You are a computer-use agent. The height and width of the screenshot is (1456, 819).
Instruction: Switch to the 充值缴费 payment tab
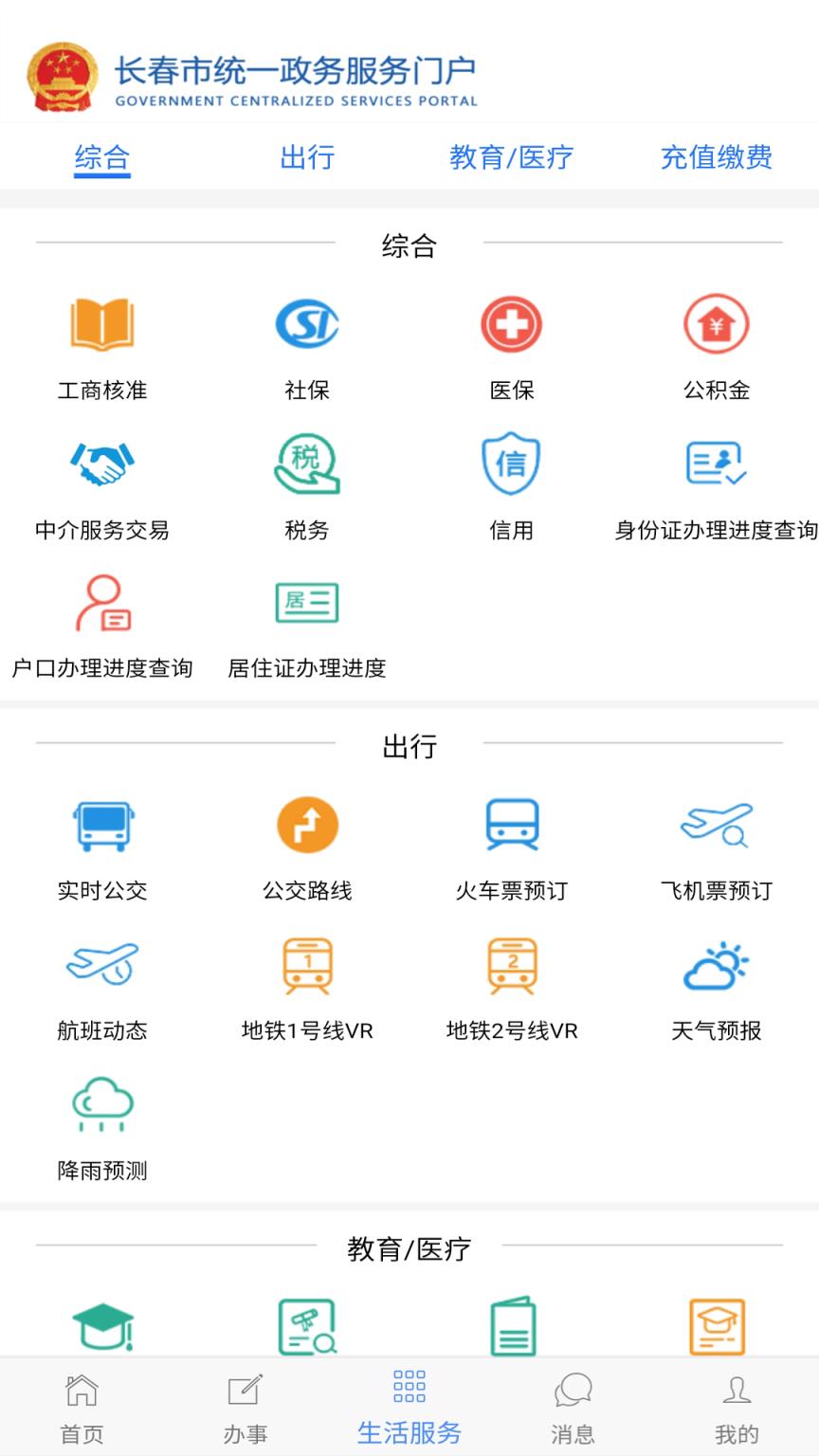pos(716,157)
